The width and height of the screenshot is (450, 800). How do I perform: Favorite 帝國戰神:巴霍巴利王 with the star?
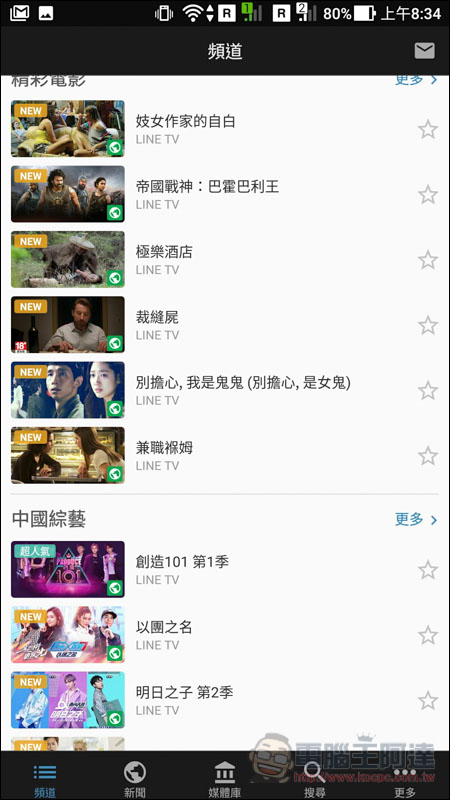pyautogui.click(x=428, y=194)
